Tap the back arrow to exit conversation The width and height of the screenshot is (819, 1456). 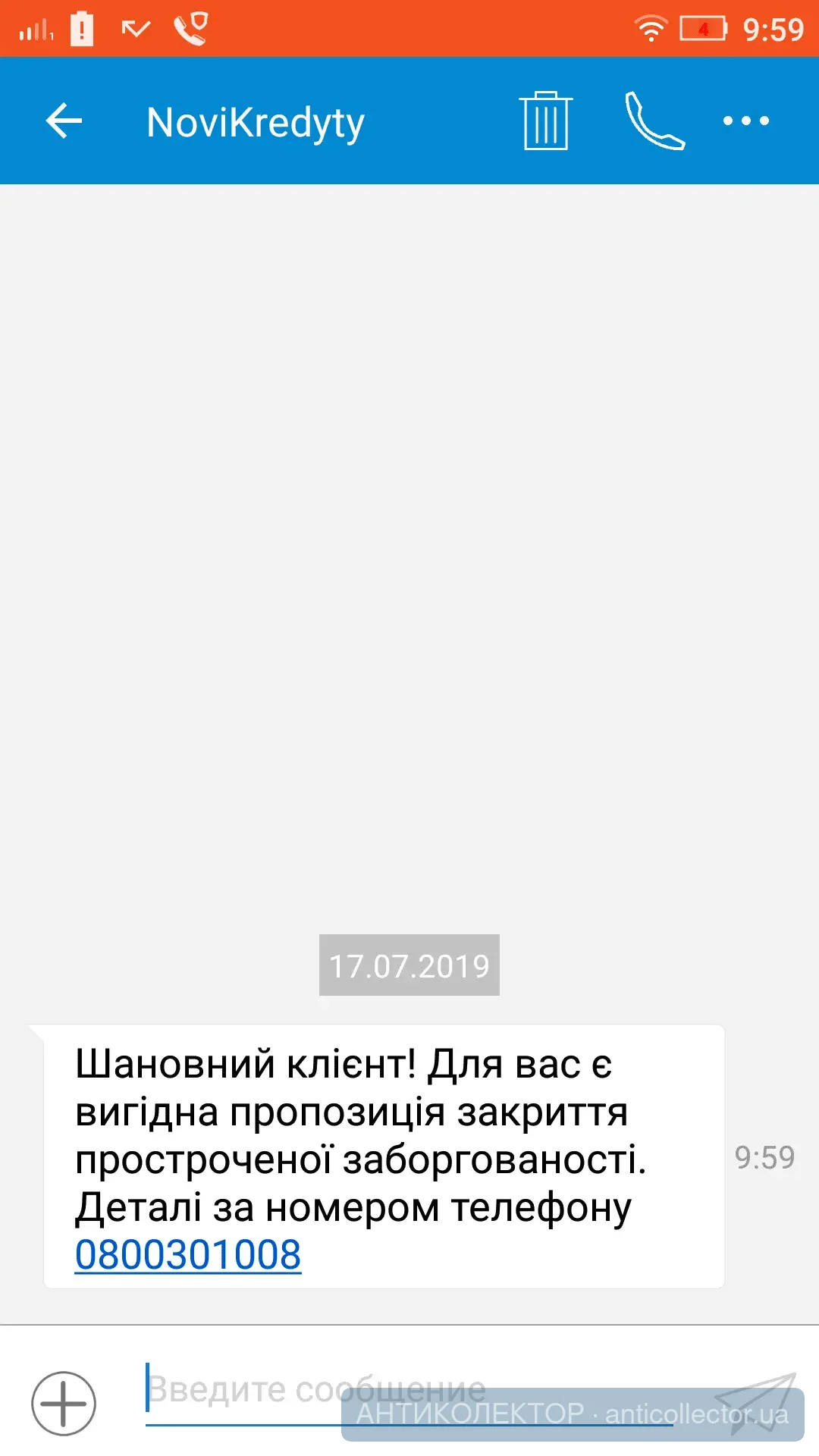tap(64, 121)
